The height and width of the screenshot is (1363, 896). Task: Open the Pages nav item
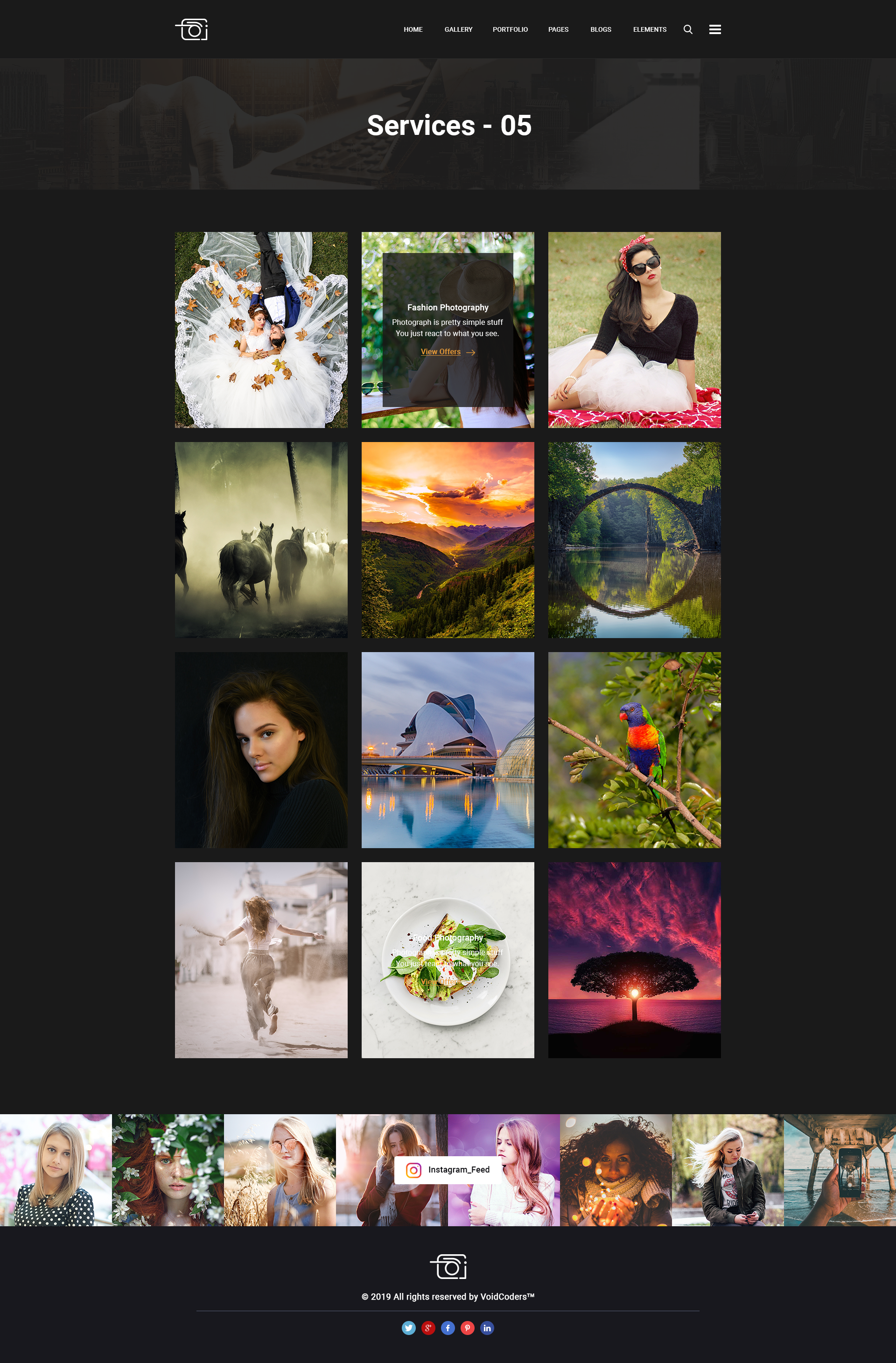pos(558,29)
